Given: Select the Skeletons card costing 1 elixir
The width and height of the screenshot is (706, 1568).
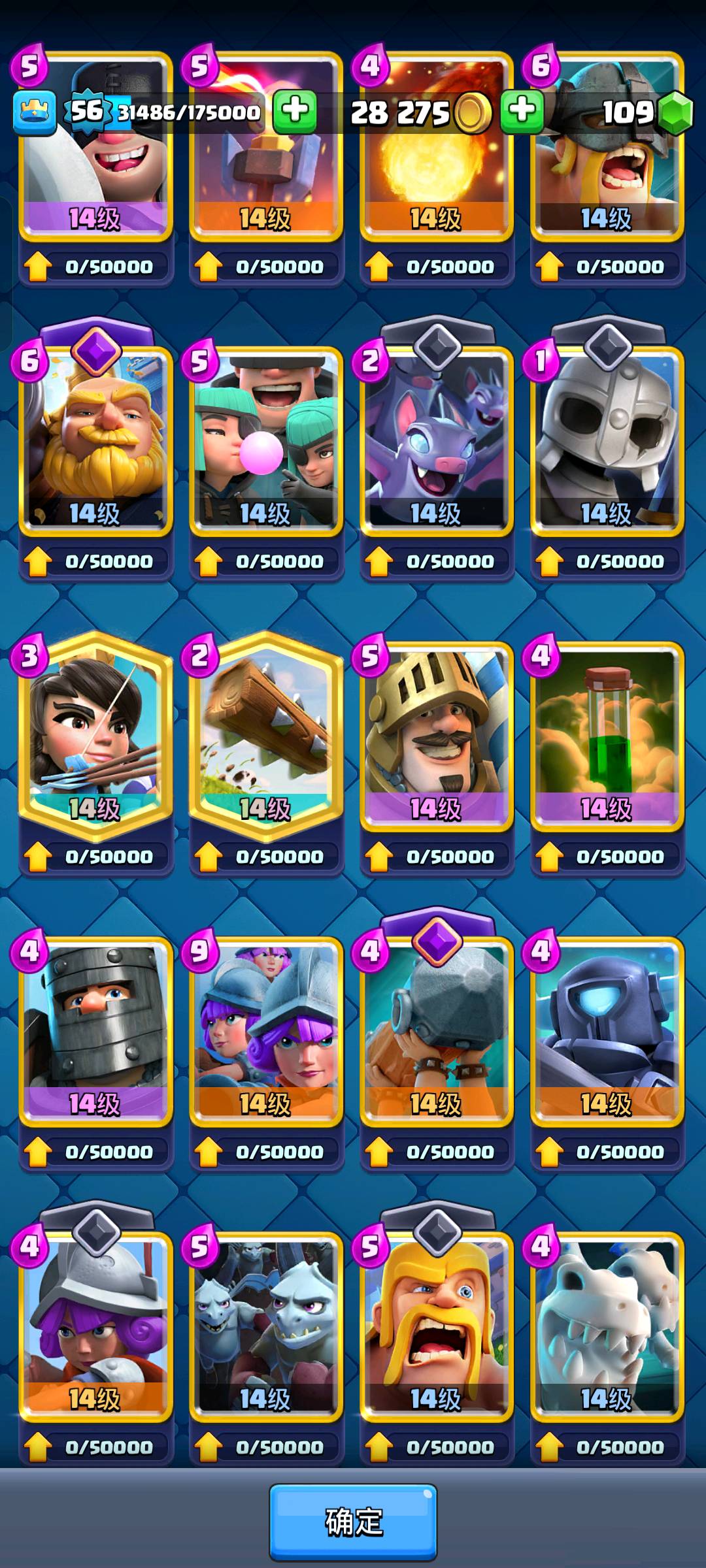Looking at the screenshot, I should [607, 442].
